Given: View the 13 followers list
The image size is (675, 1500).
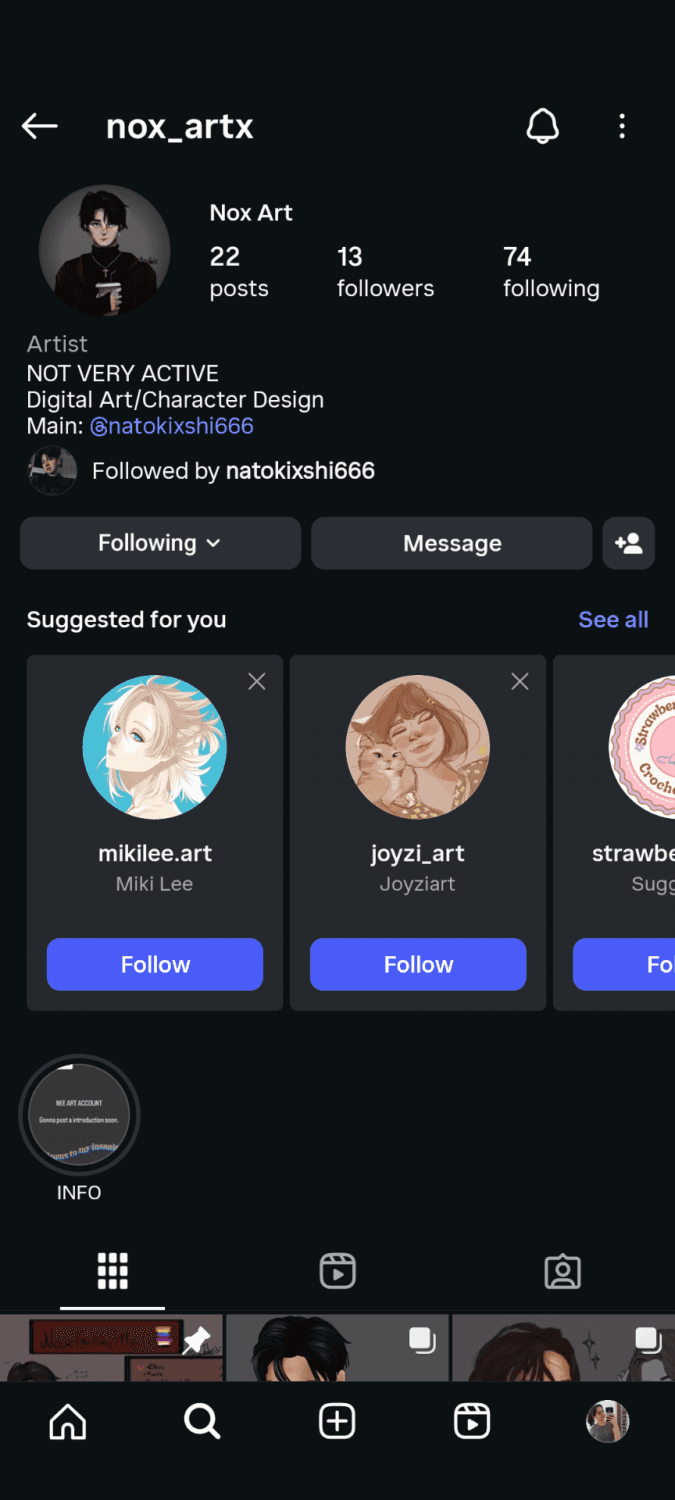Looking at the screenshot, I should pyautogui.click(x=385, y=272).
